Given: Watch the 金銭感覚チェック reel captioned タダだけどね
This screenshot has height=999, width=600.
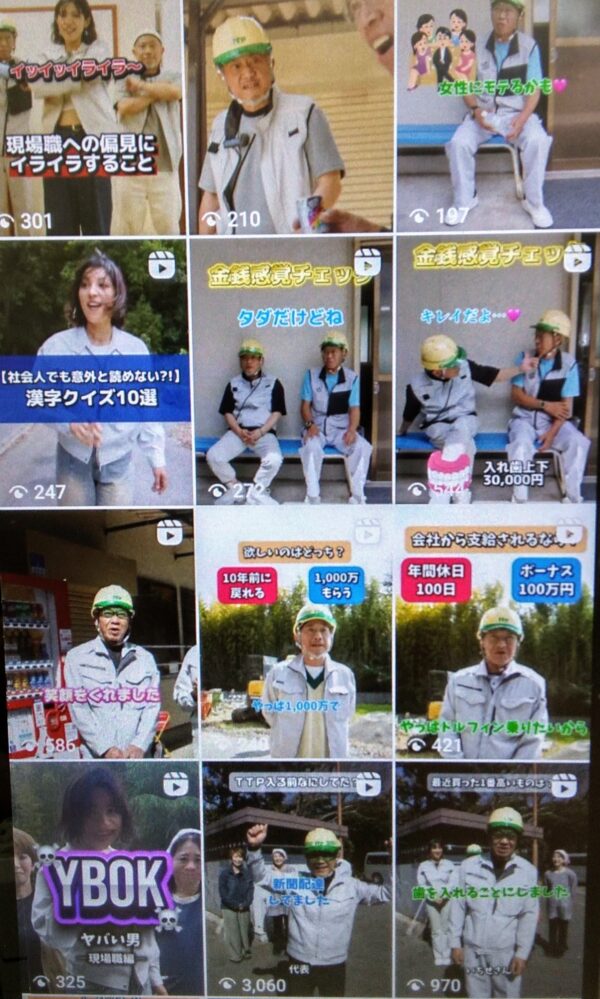Looking at the screenshot, I should click(292, 375).
